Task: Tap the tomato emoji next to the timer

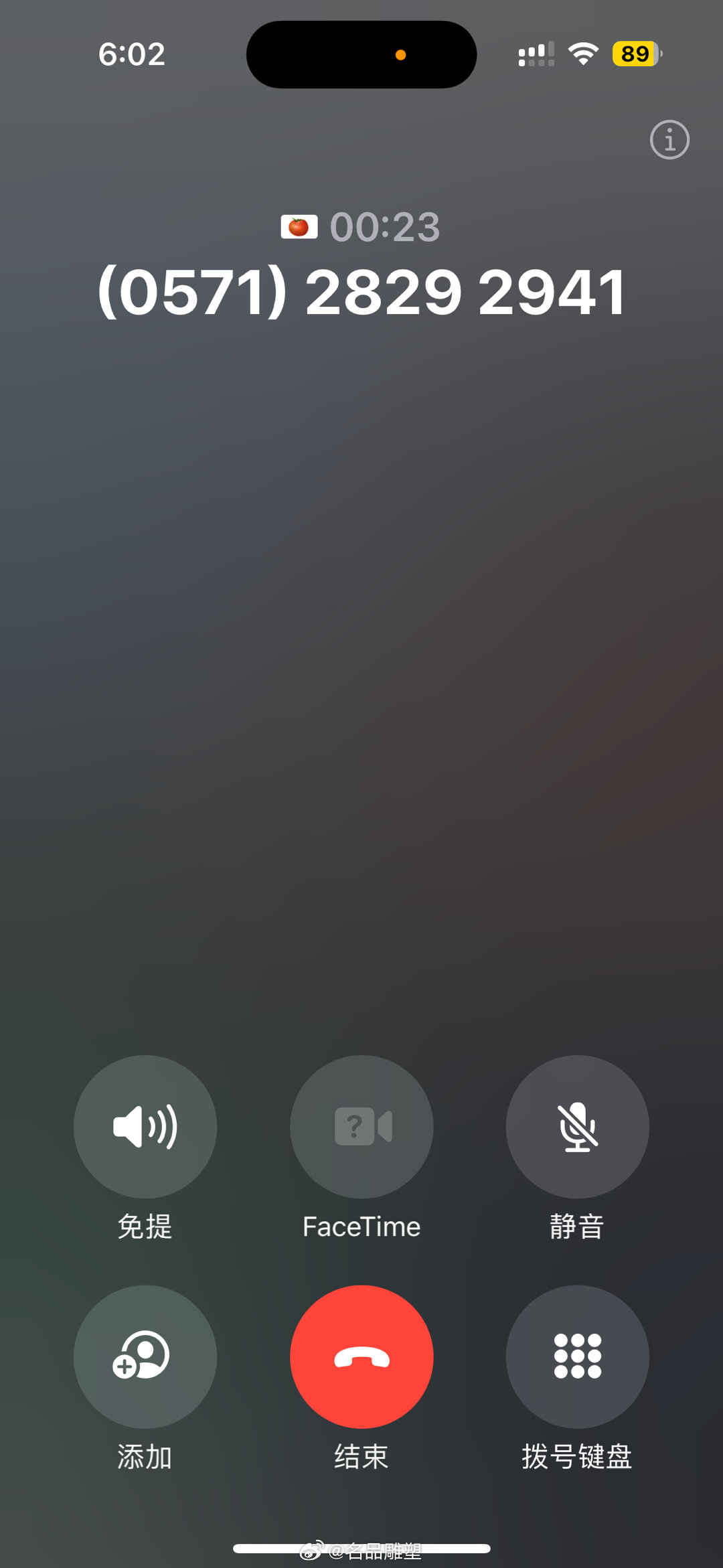Action: pyautogui.click(x=299, y=226)
